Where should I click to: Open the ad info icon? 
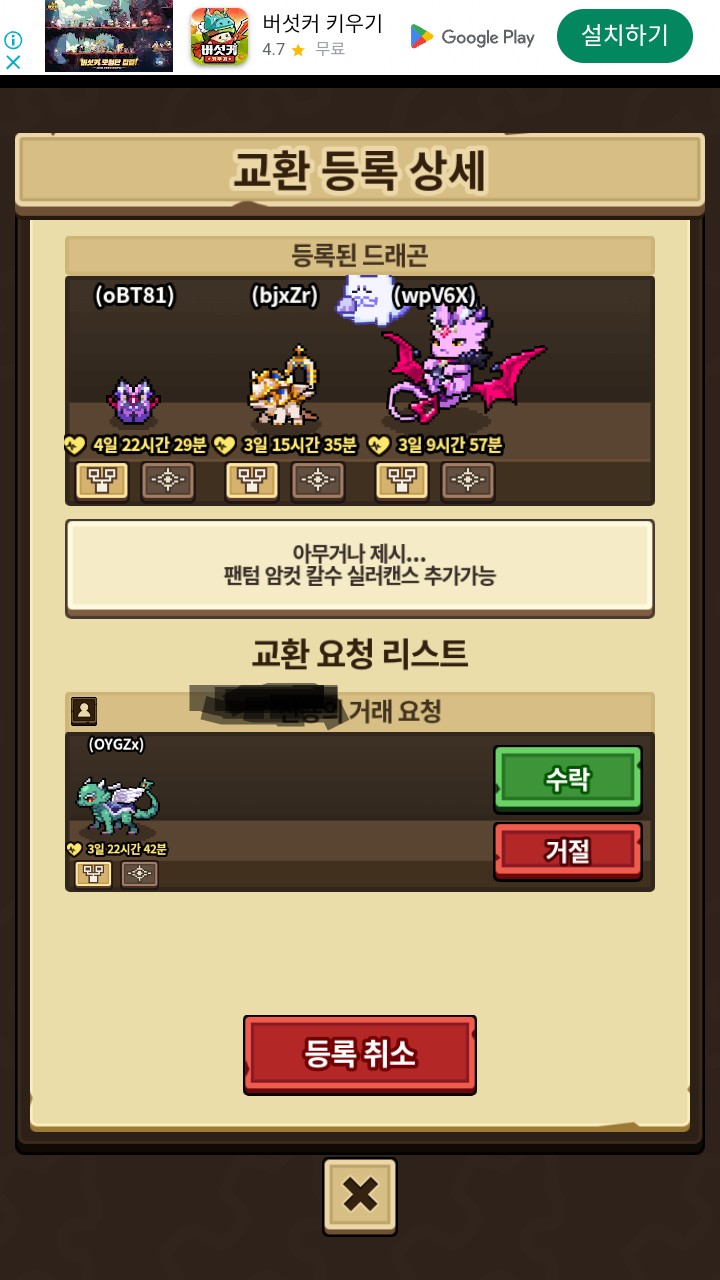pyautogui.click(x=13, y=40)
